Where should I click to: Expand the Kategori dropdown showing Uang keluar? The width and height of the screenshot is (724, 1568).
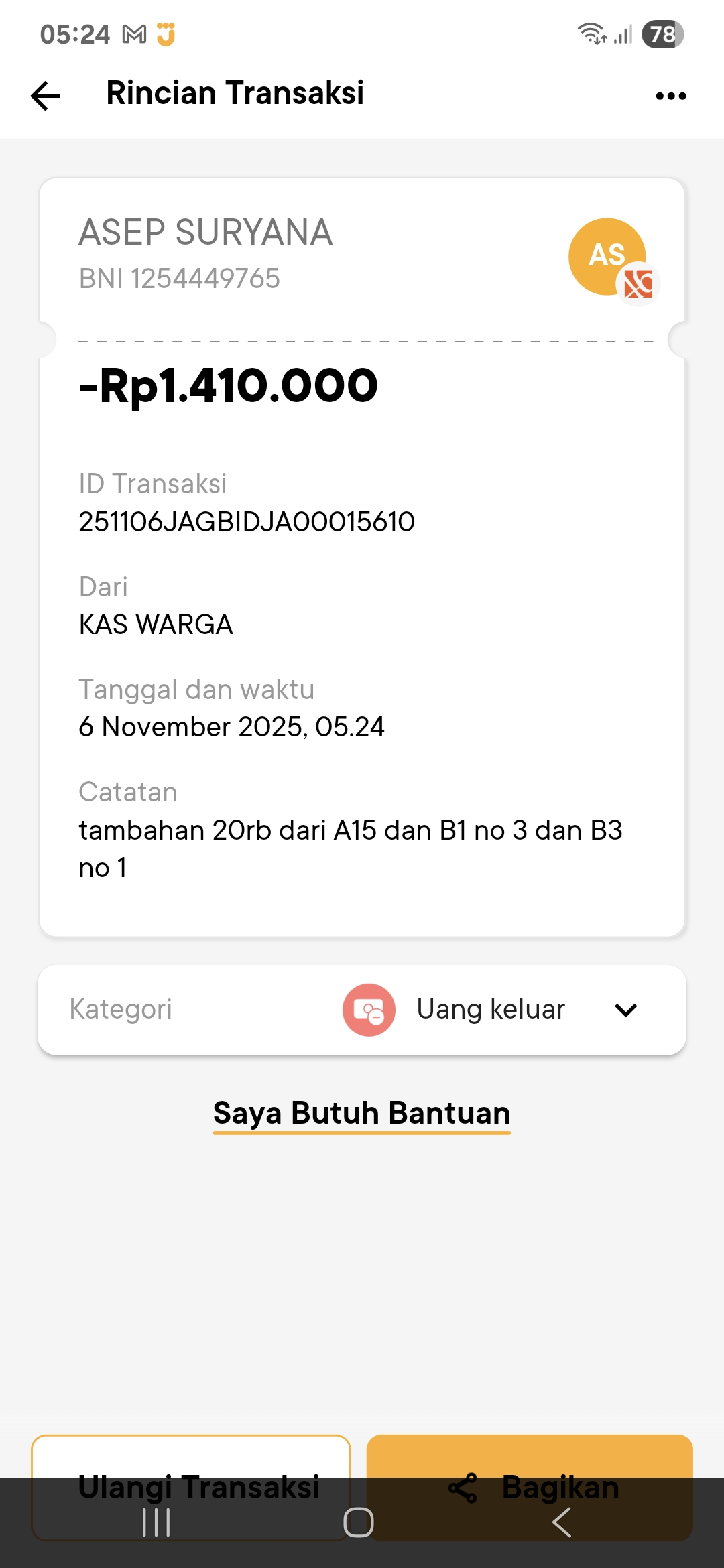tap(625, 1010)
